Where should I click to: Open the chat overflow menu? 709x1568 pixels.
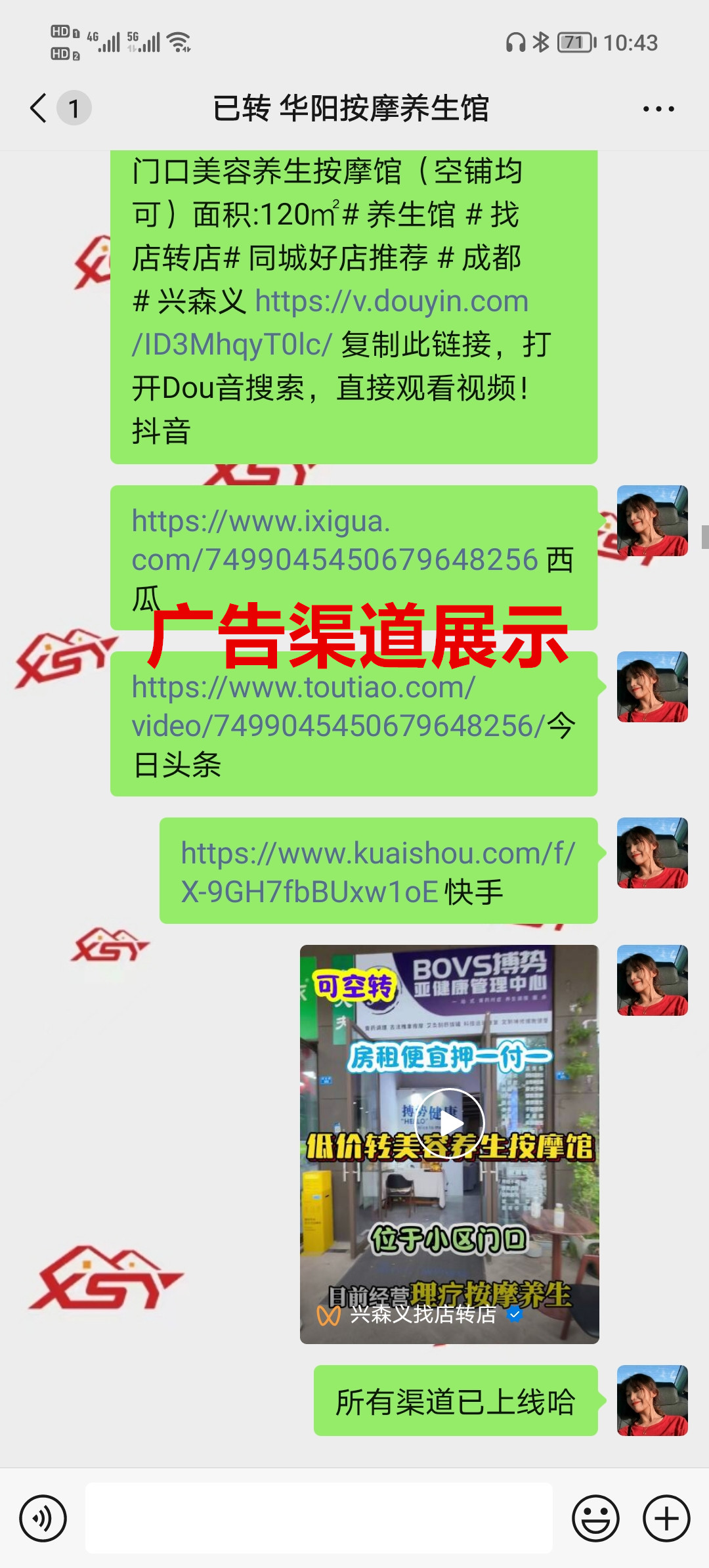pos(658,109)
